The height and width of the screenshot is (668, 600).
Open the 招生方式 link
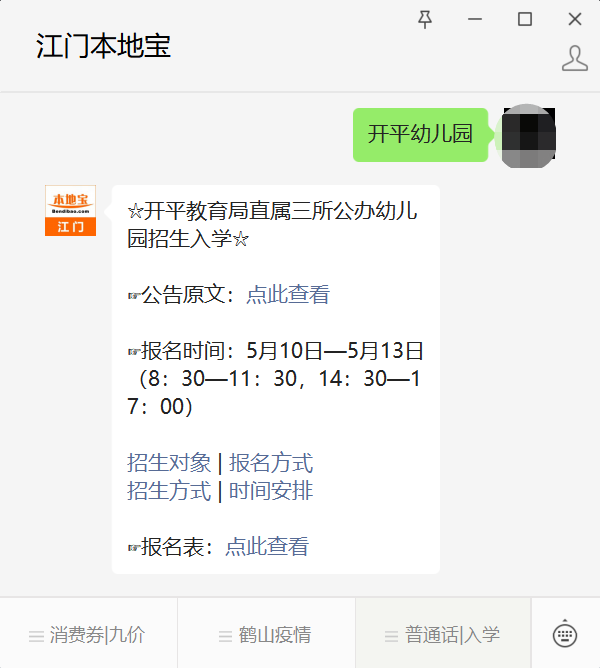pos(169,491)
